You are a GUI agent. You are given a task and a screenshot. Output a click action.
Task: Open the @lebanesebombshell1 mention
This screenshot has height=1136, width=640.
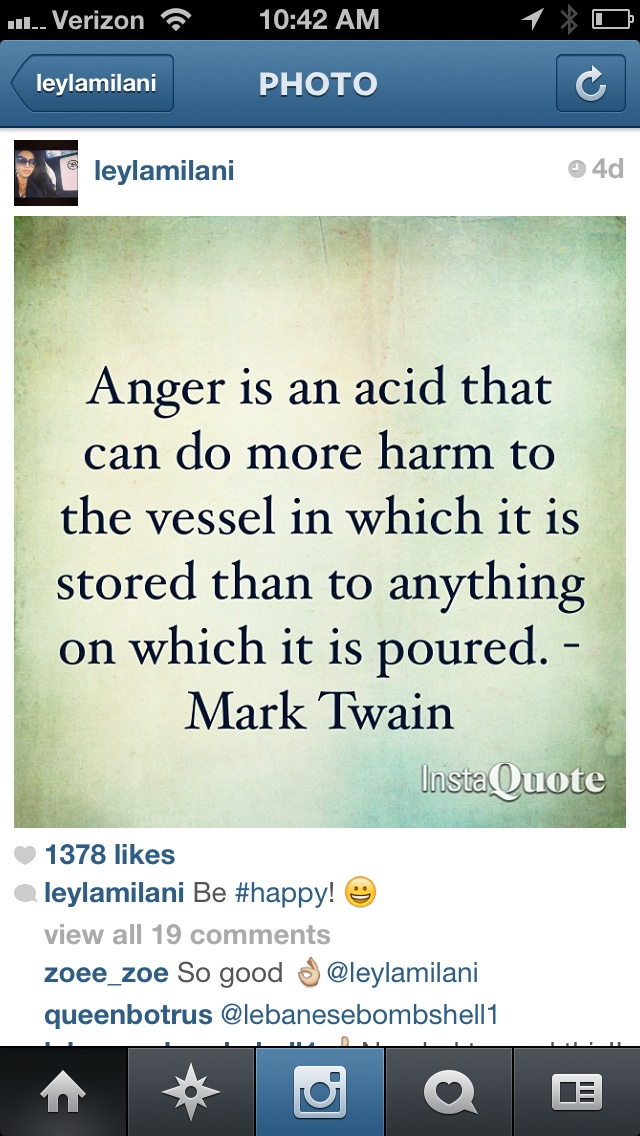pyautogui.click(x=359, y=1015)
